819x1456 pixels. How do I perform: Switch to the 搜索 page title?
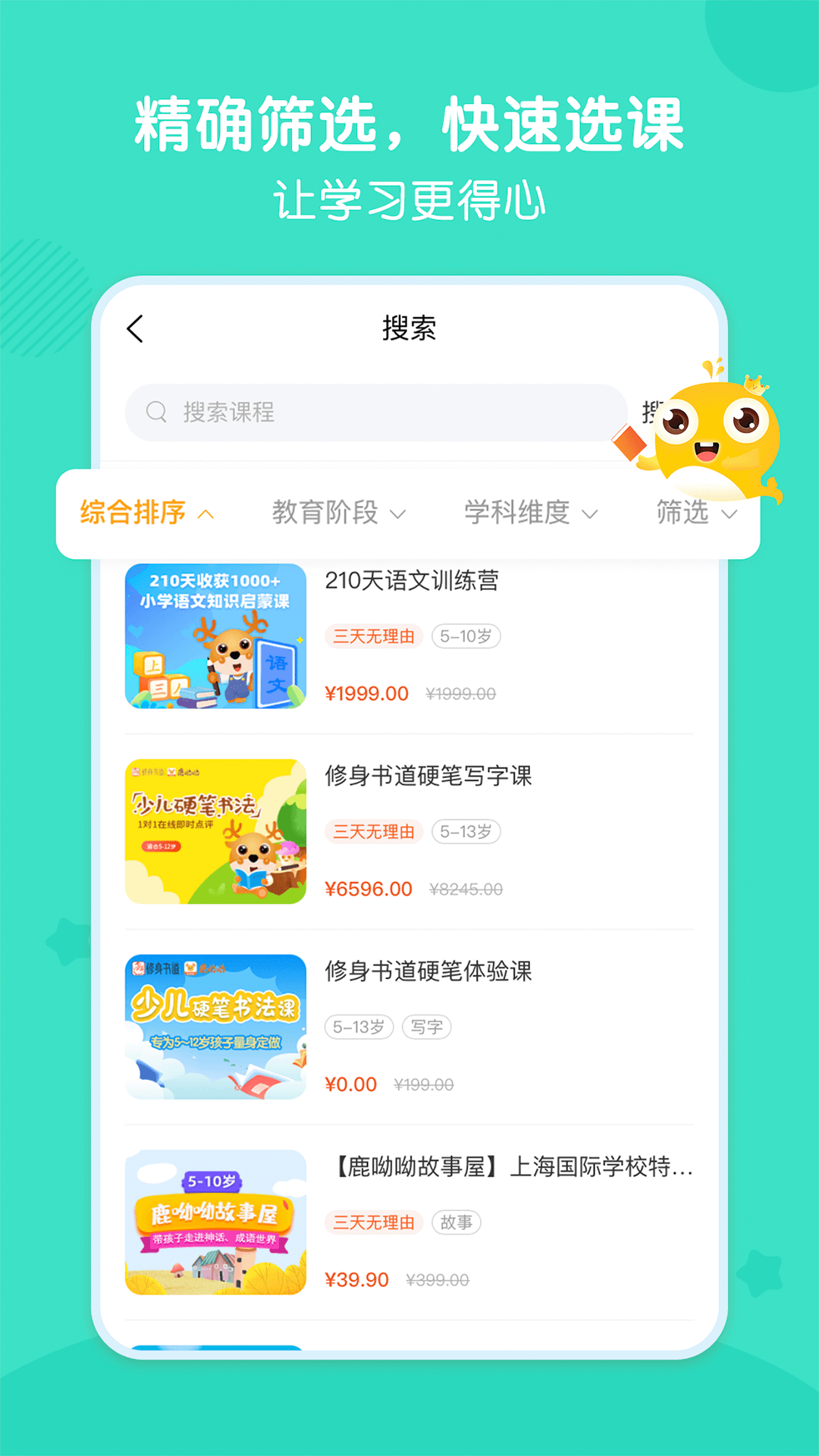[409, 328]
